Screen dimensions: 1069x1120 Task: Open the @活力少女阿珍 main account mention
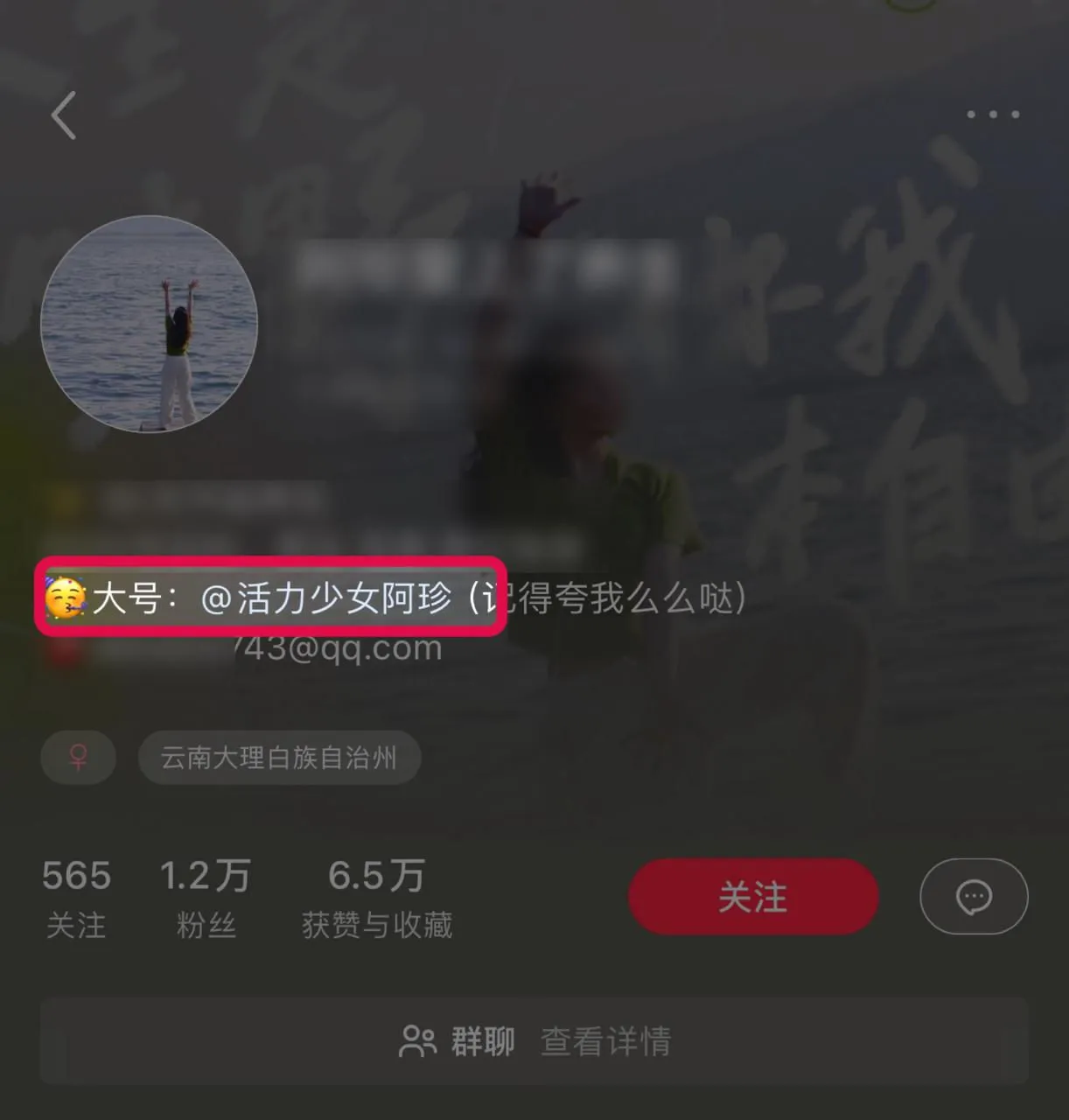pyautogui.click(x=325, y=598)
